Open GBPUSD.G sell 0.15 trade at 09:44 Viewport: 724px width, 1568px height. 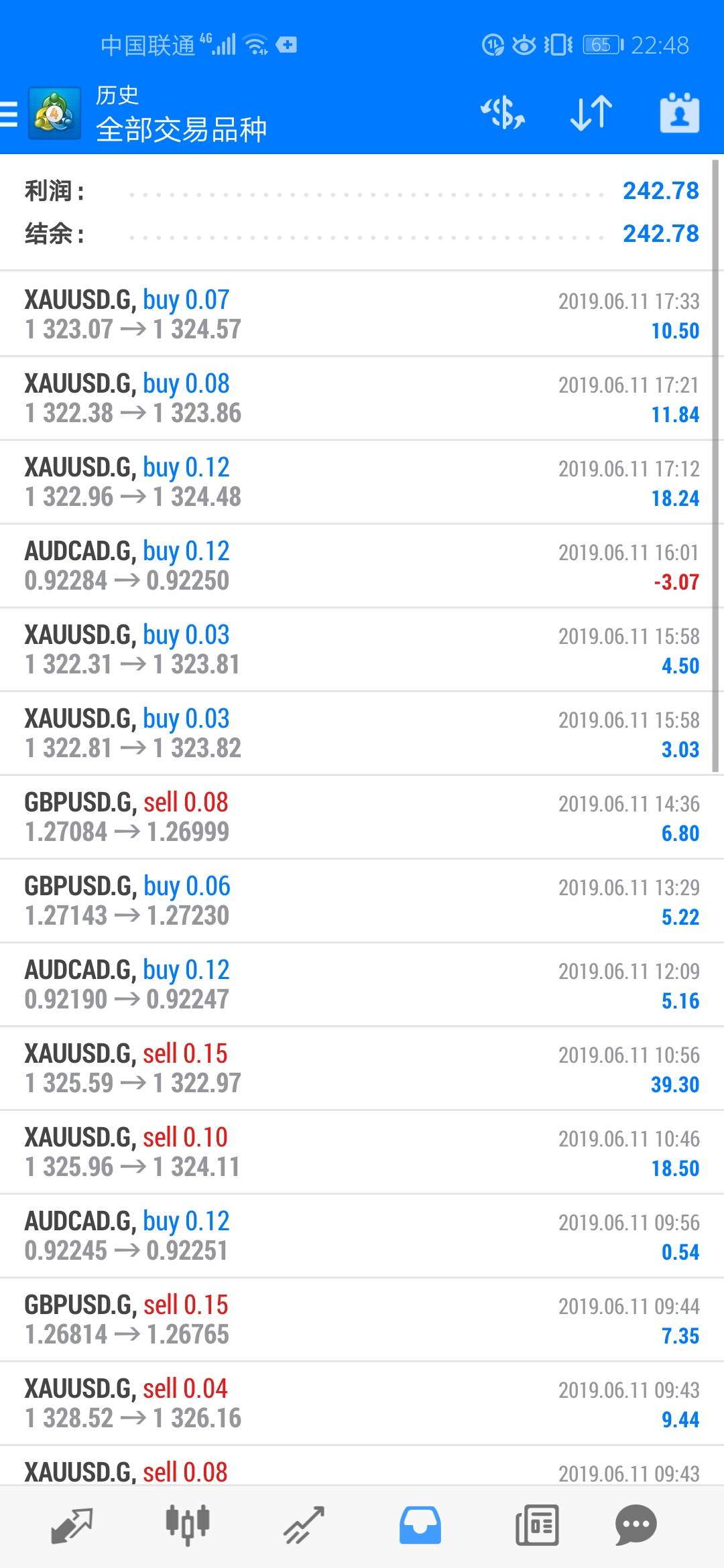pos(362,1319)
